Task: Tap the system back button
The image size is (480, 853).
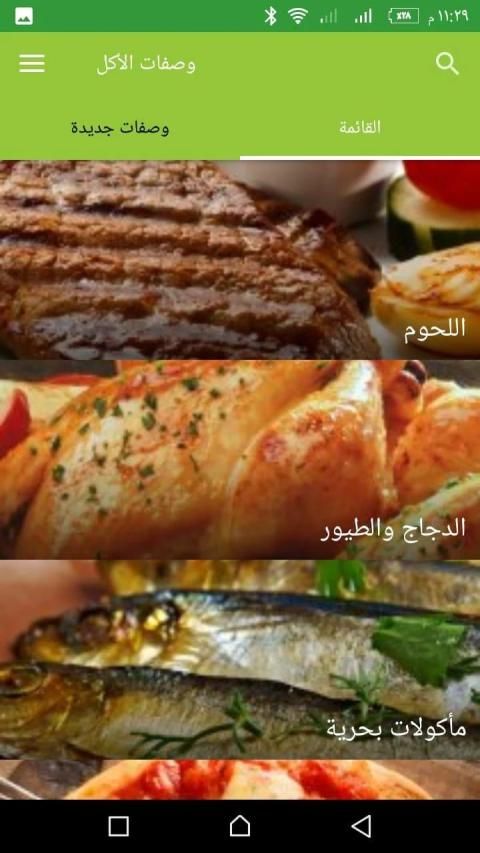Action: pyautogui.click(x=361, y=826)
